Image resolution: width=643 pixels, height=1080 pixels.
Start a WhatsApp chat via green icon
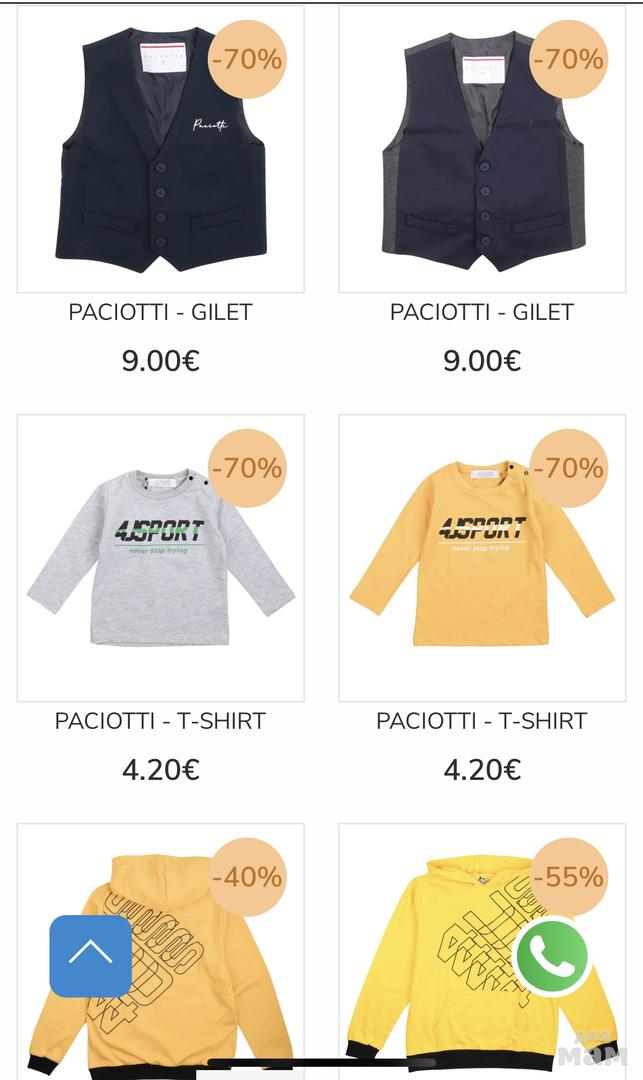click(x=551, y=956)
